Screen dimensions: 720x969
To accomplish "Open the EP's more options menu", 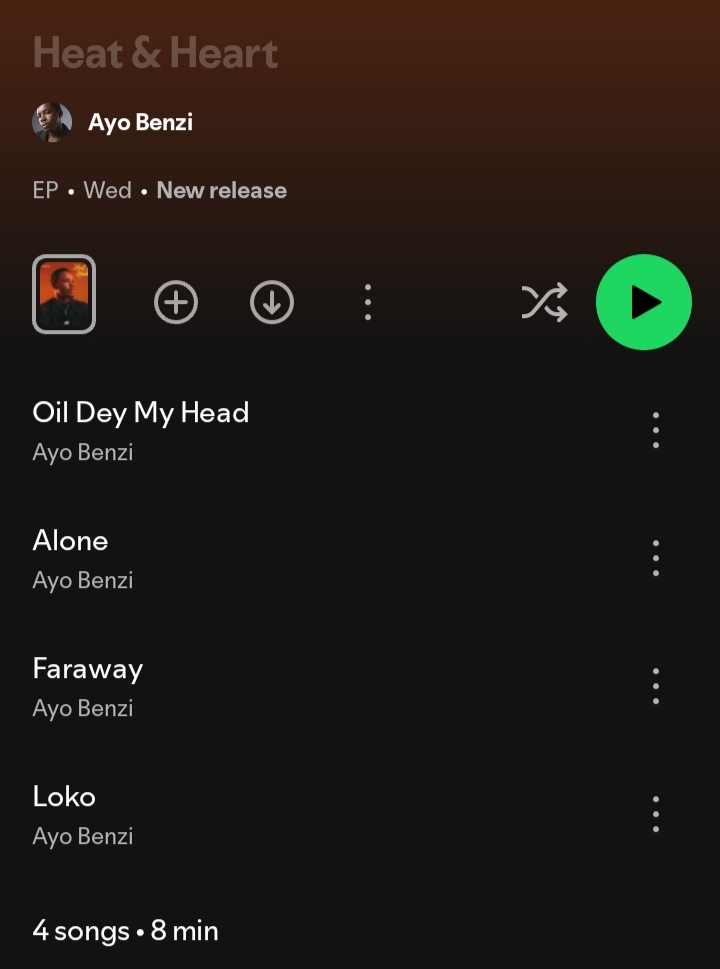I will (x=368, y=302).
